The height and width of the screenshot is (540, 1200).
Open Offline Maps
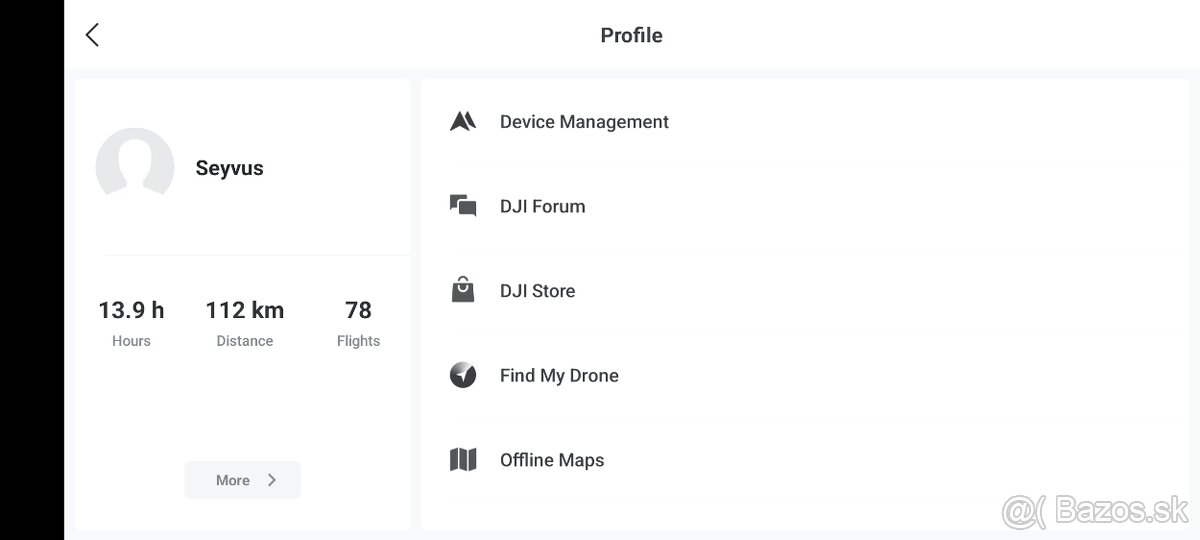tap(552, 460)
